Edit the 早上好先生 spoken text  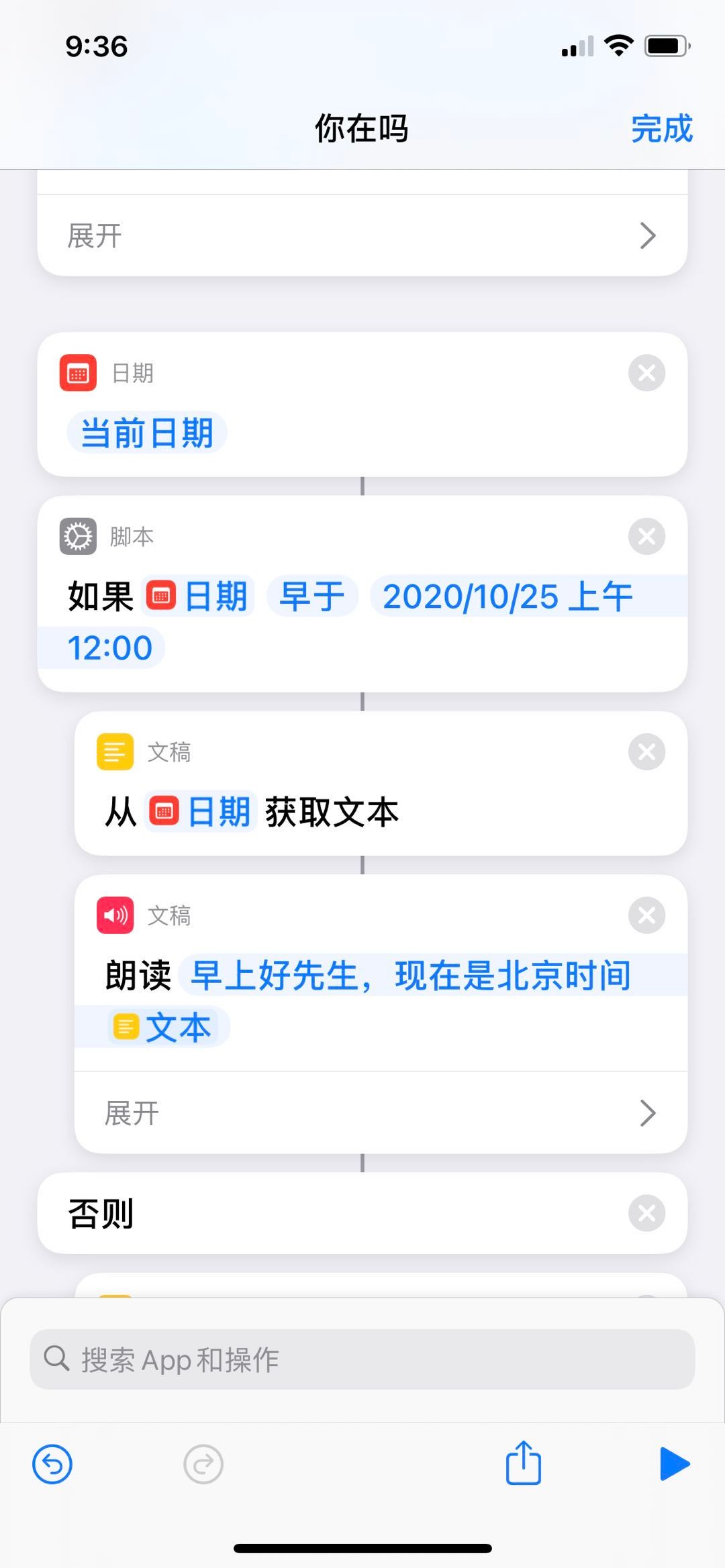(x=411, y=976)
